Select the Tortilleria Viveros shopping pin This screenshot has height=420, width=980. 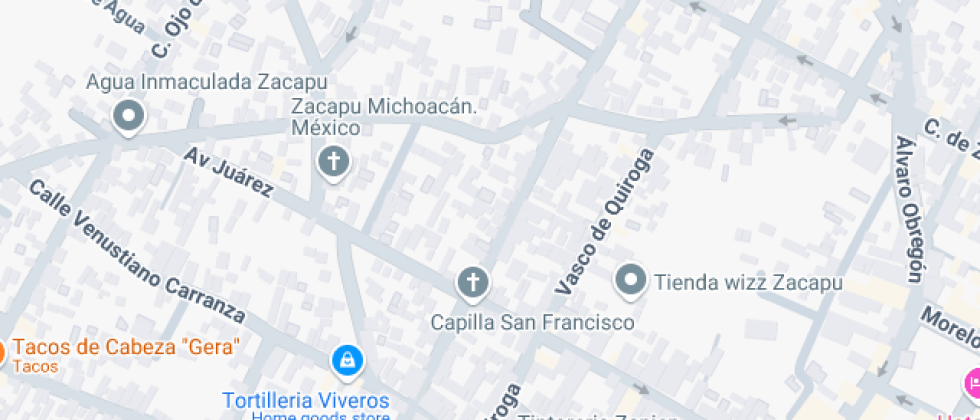[348, 362]
